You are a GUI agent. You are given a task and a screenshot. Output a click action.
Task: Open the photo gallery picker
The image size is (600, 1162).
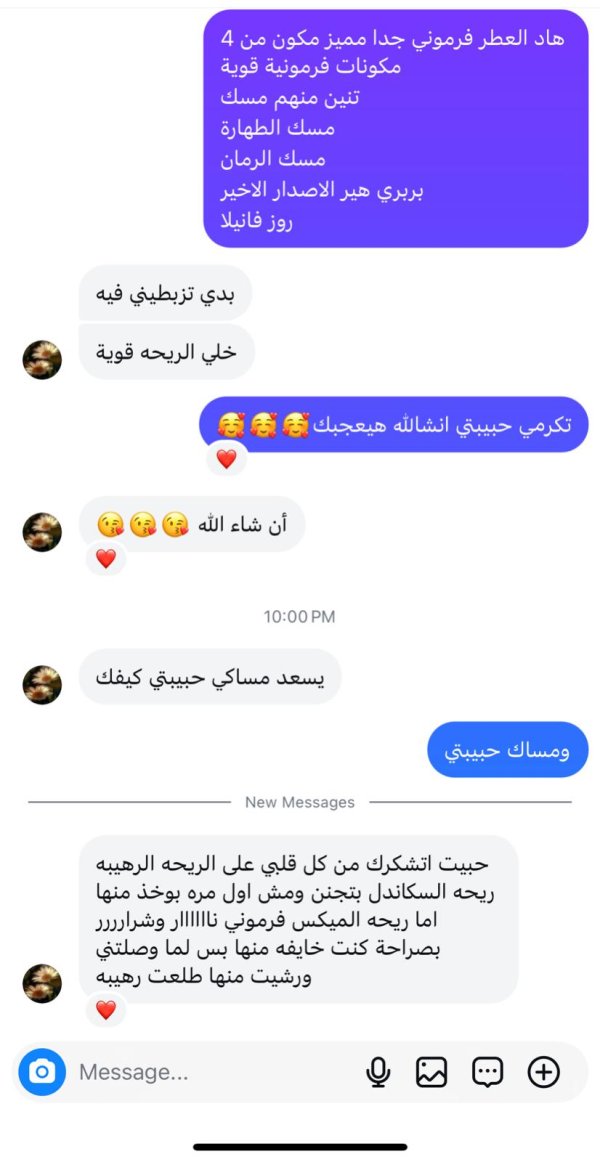point(432,1072)
